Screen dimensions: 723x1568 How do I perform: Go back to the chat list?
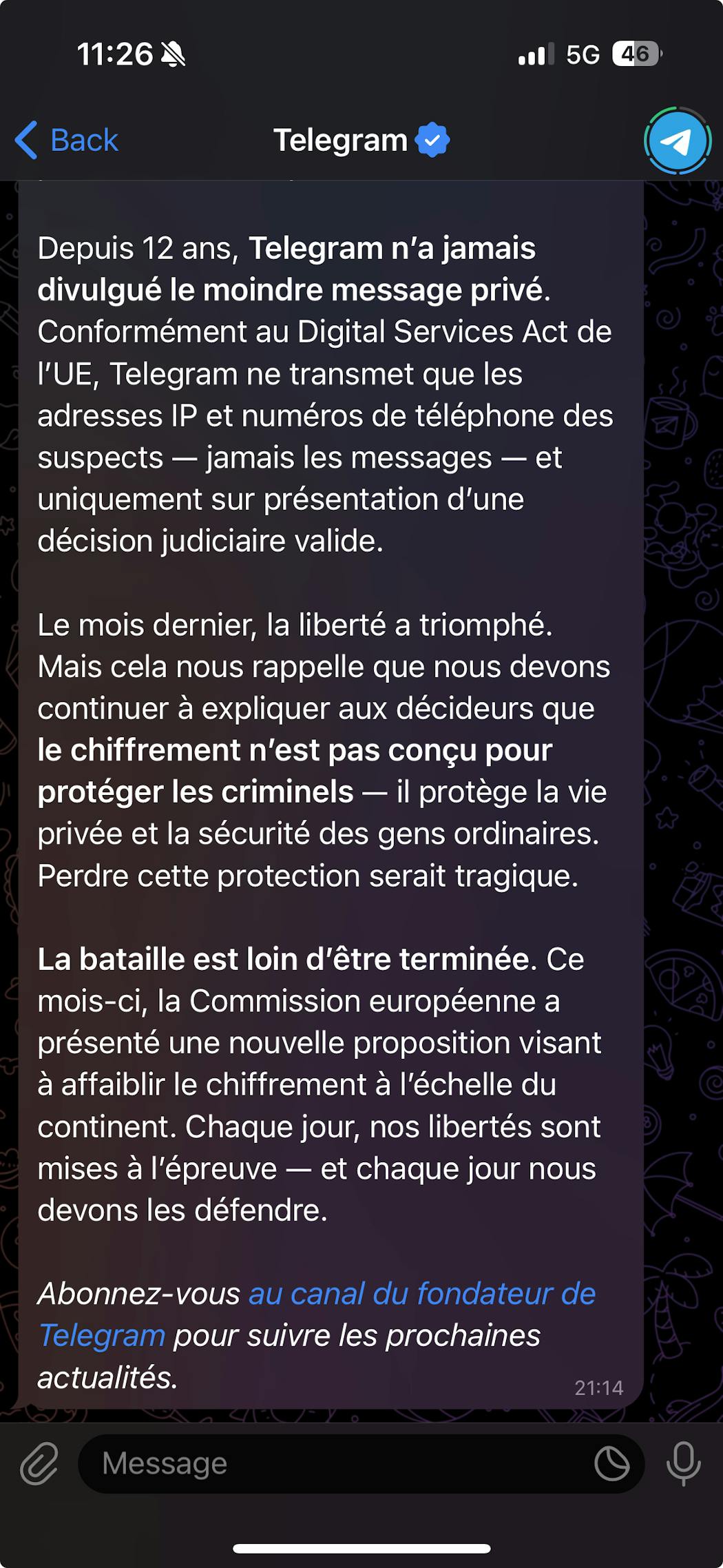tap(67, 141)
